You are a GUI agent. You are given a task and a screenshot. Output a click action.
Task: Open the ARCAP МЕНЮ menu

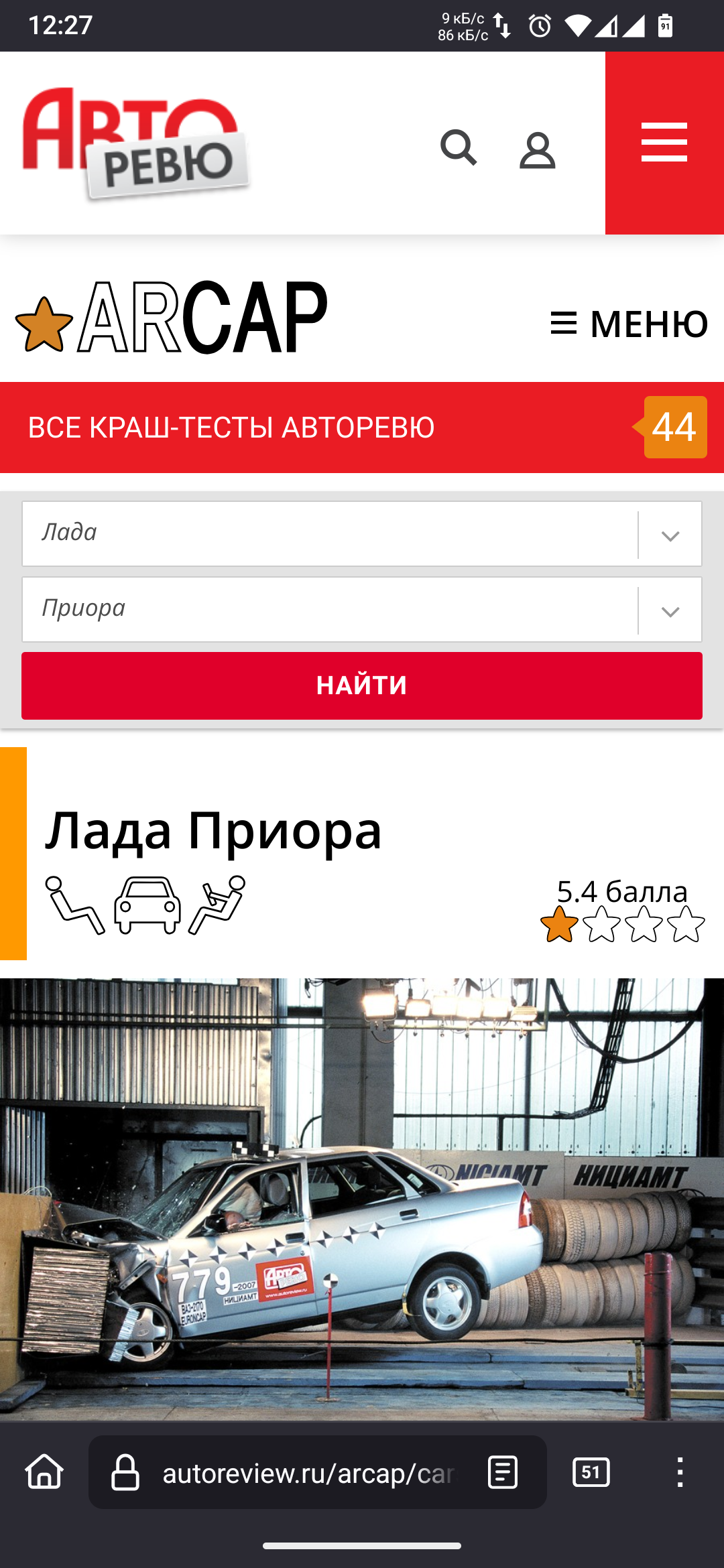[x=629, y=324]
